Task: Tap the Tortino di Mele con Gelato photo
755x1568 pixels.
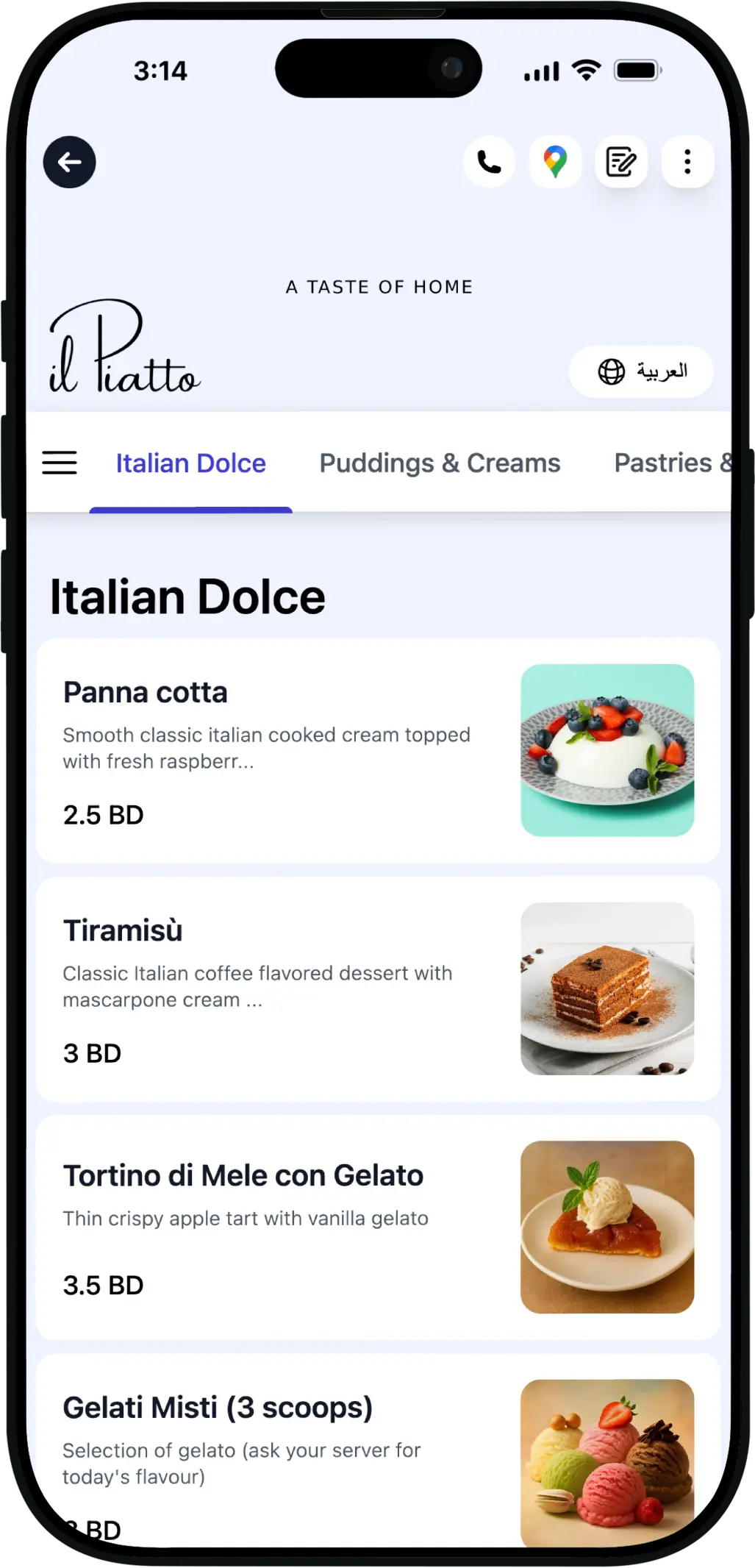Action: click(x=606, y=1226)
